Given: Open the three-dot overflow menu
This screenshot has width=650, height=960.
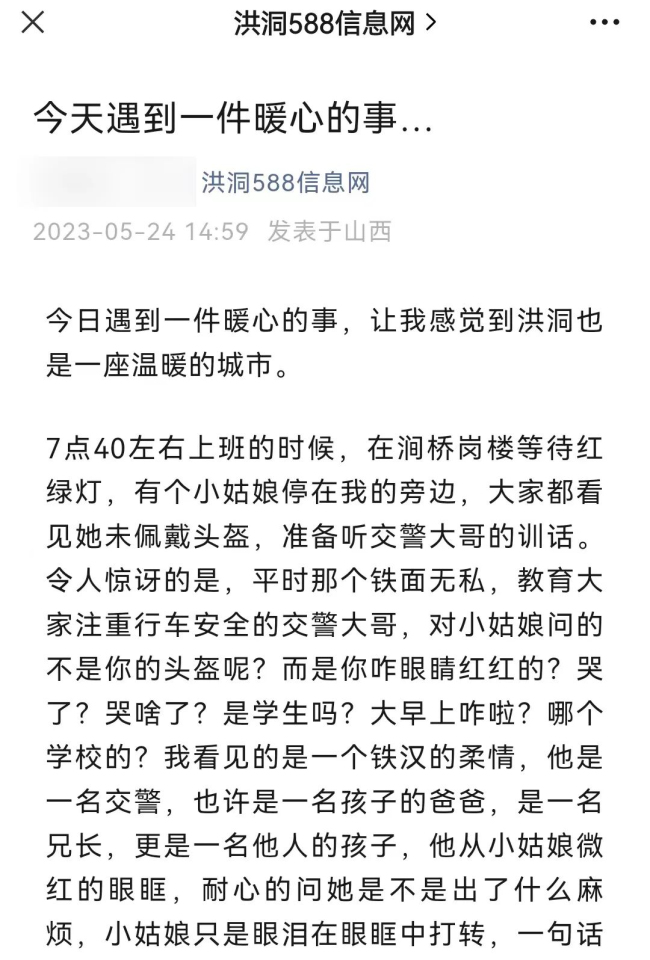Looking at the screenshot, I should 604,23.
